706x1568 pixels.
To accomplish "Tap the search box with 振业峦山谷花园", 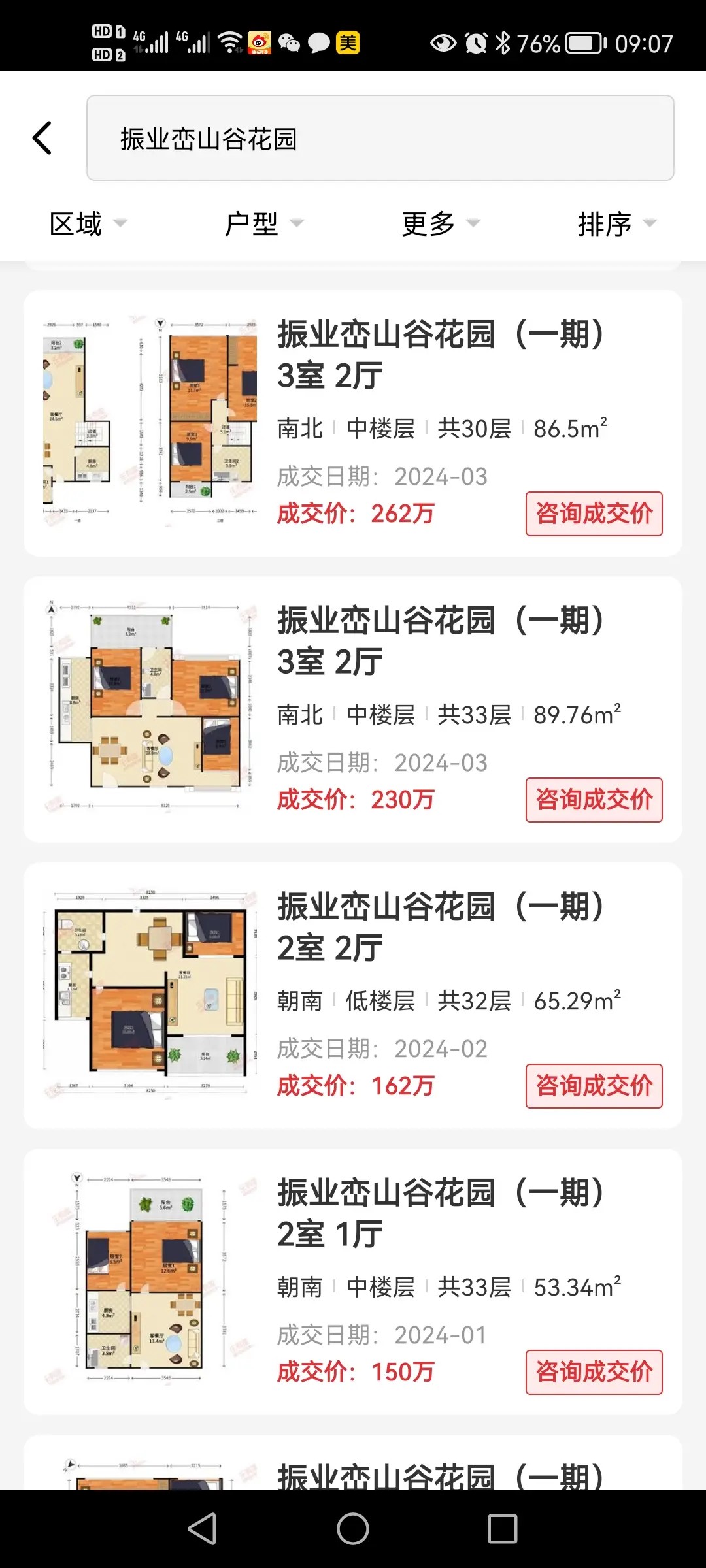I will [x=380, y=138].
